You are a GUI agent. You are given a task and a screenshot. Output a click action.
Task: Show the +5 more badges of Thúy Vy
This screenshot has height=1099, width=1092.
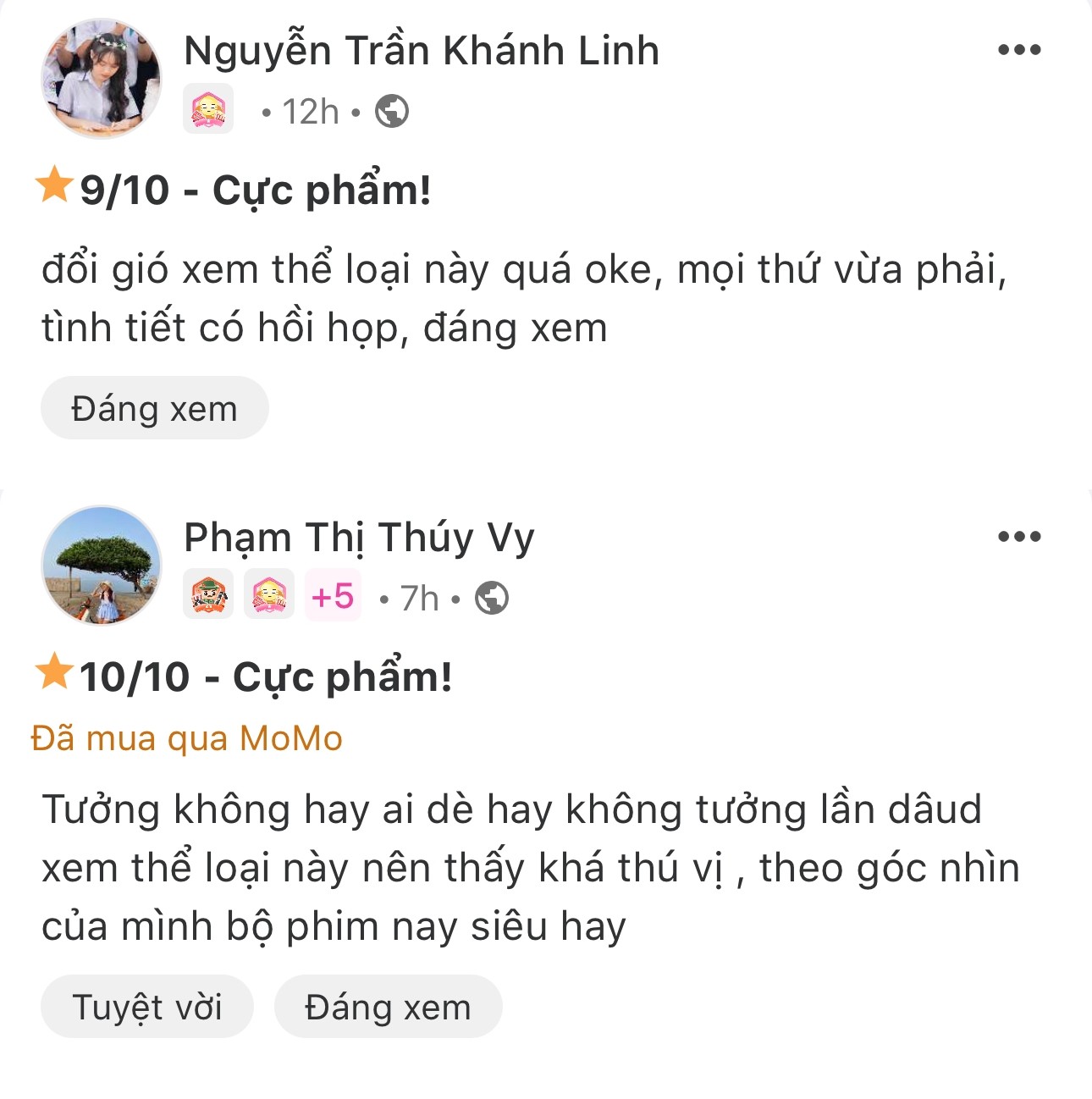(333, 597)
